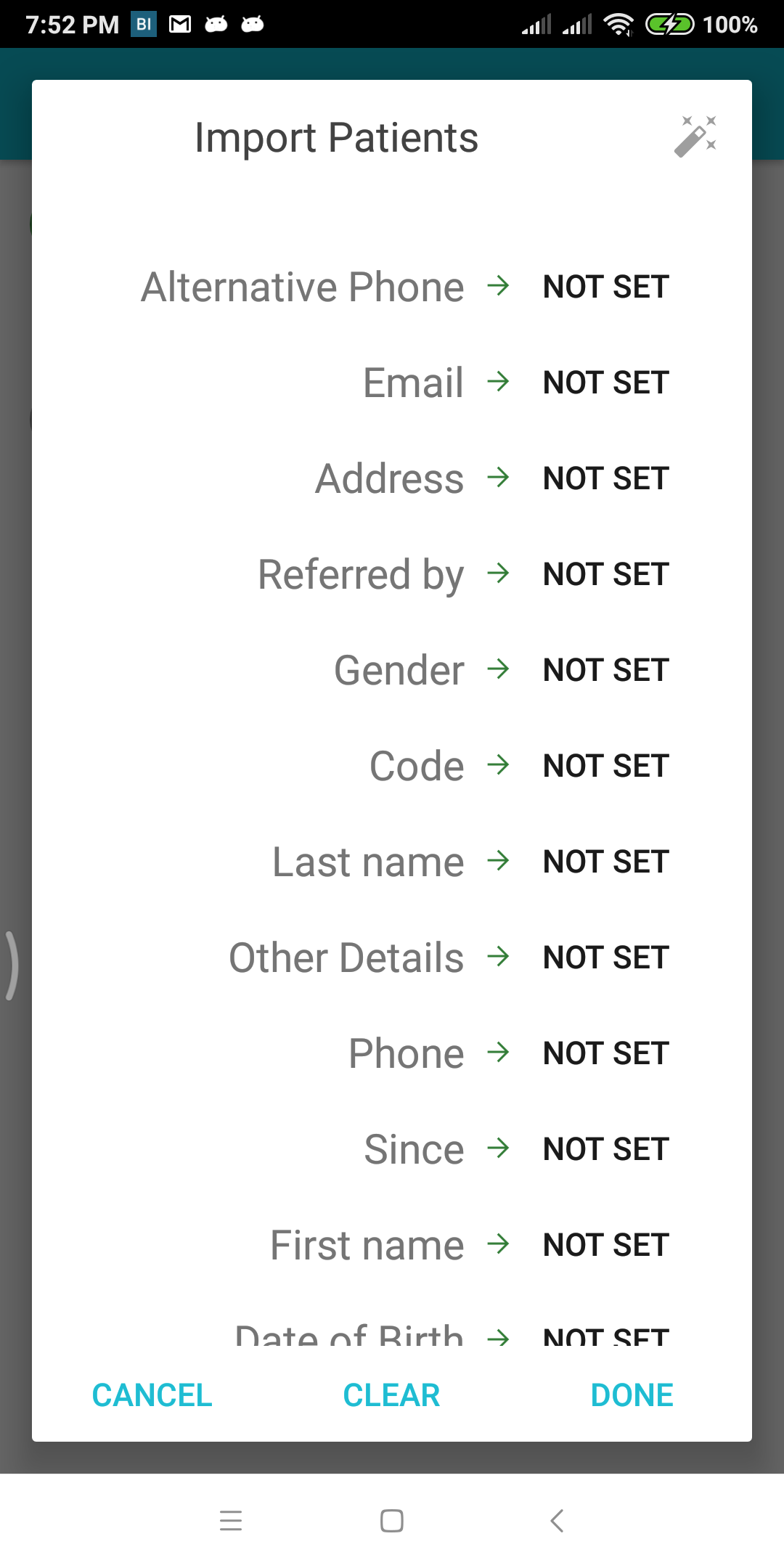Open the Code field mapping
The width and height of the screenshot is (784, 1568).
tap(605, 766)
